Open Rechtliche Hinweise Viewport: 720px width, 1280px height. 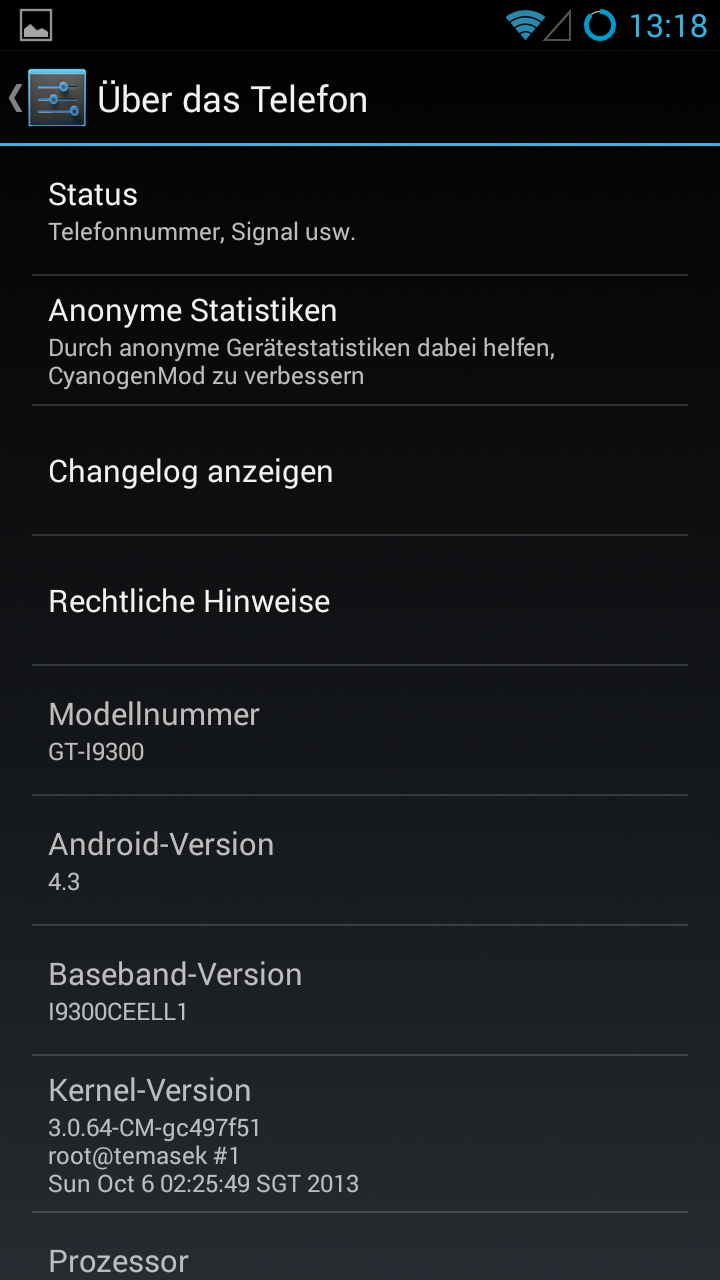coord(360,601)
